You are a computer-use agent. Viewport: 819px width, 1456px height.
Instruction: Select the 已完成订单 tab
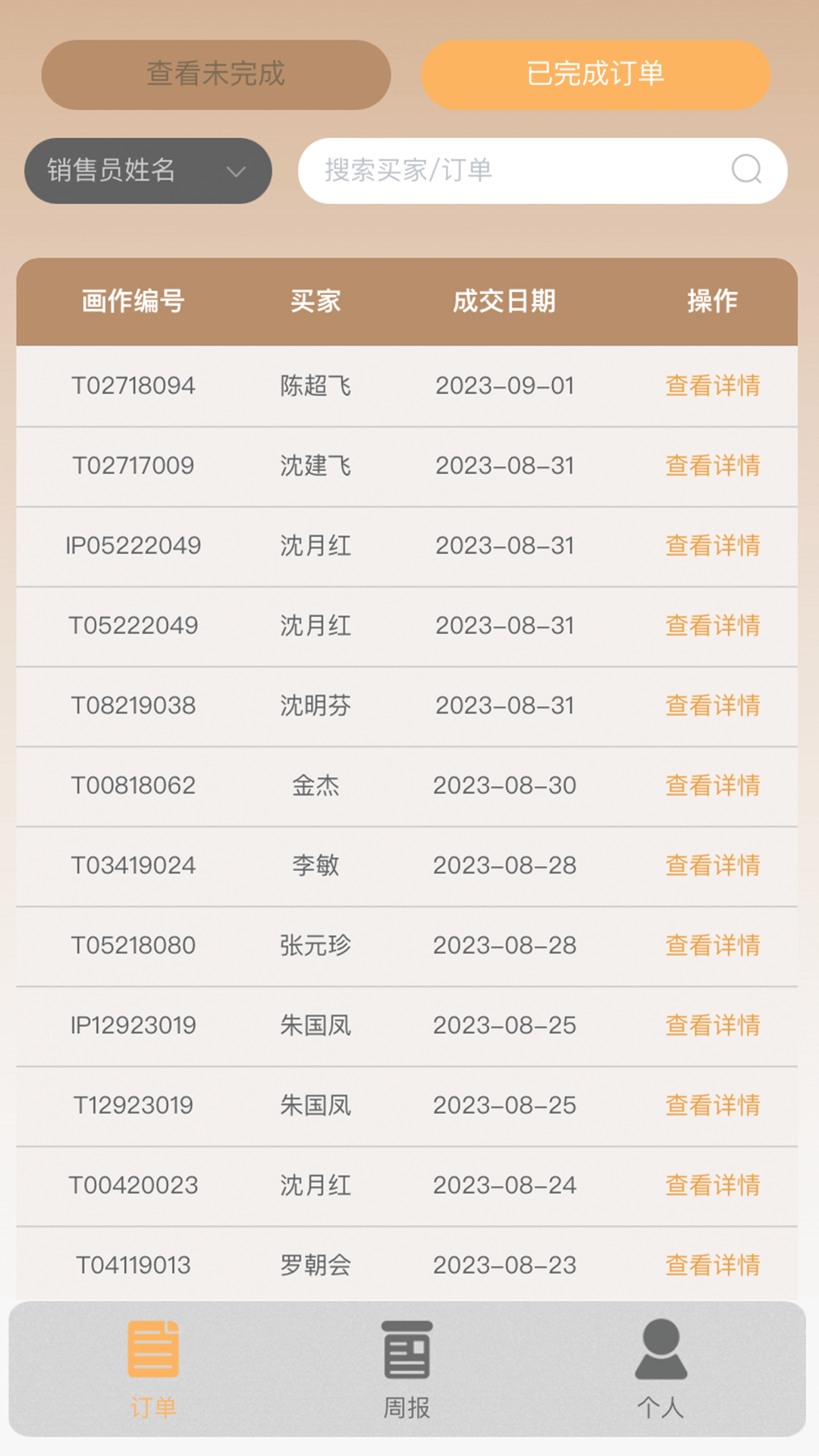point(595,74)
